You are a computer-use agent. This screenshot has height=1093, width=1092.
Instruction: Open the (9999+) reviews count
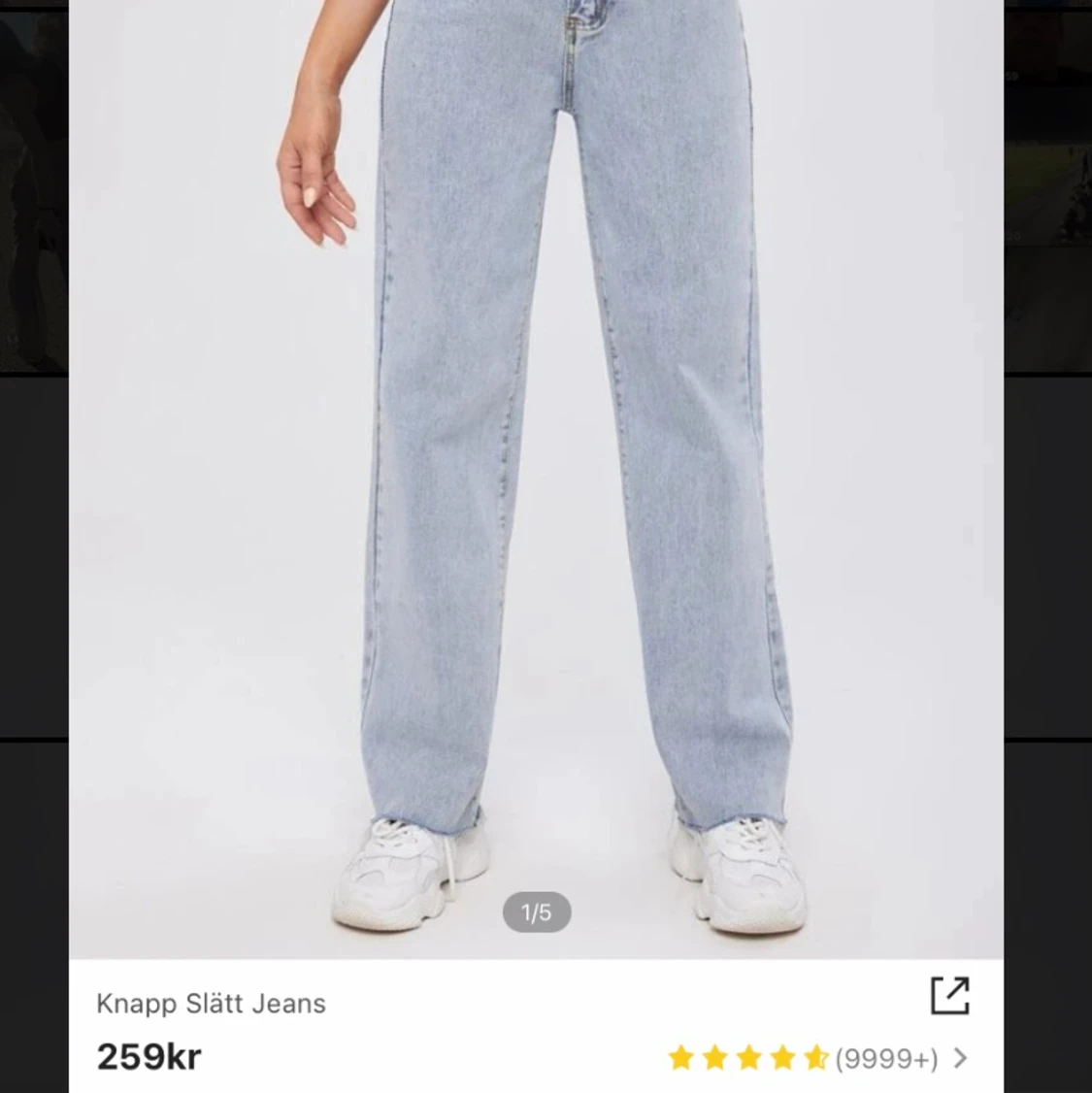(x=886, y=1058)
